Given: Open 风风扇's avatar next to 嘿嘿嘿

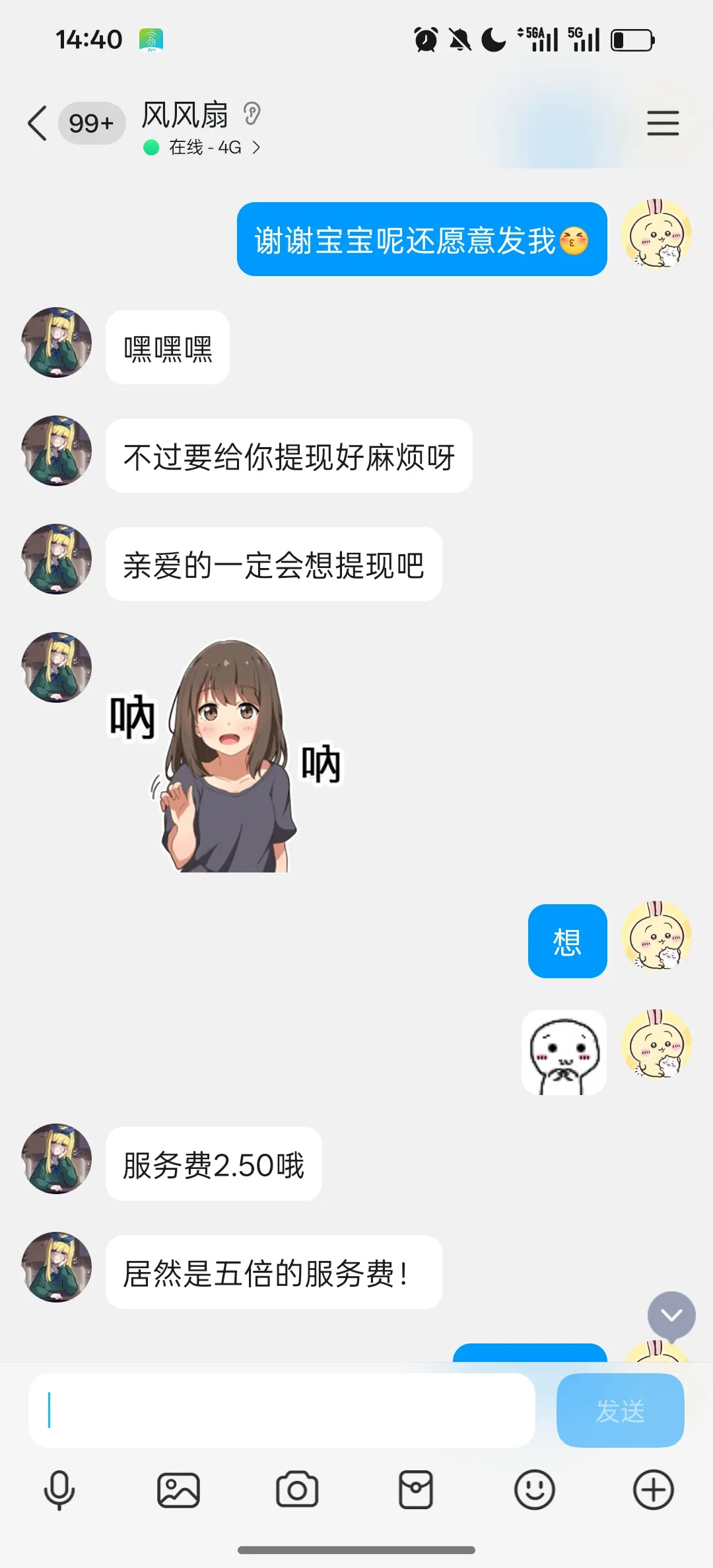Looking at the screenshot, I should [57, 342].
